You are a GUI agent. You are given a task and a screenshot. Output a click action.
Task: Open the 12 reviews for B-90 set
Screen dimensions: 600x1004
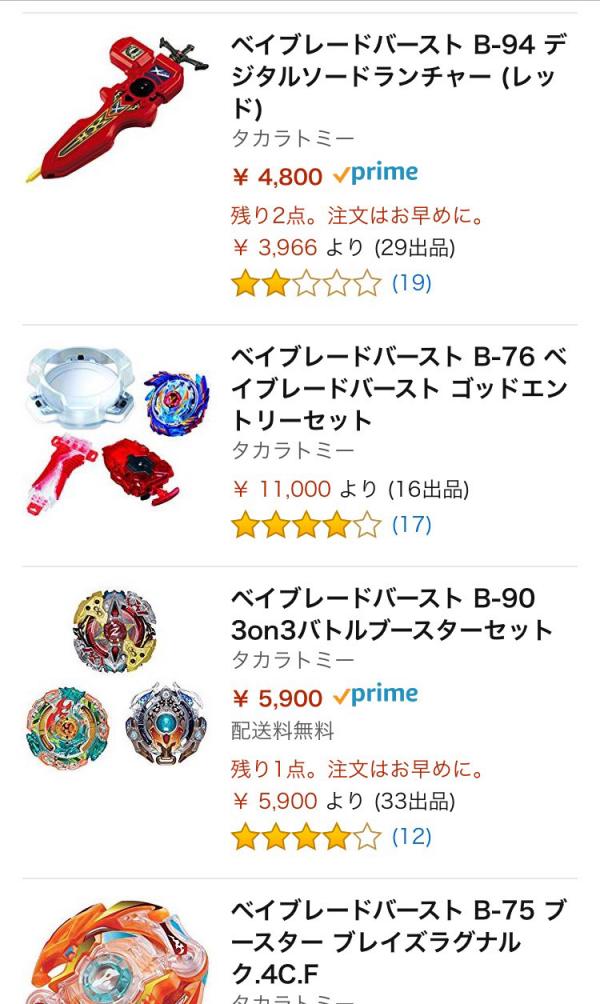click(x=411, y=836)
